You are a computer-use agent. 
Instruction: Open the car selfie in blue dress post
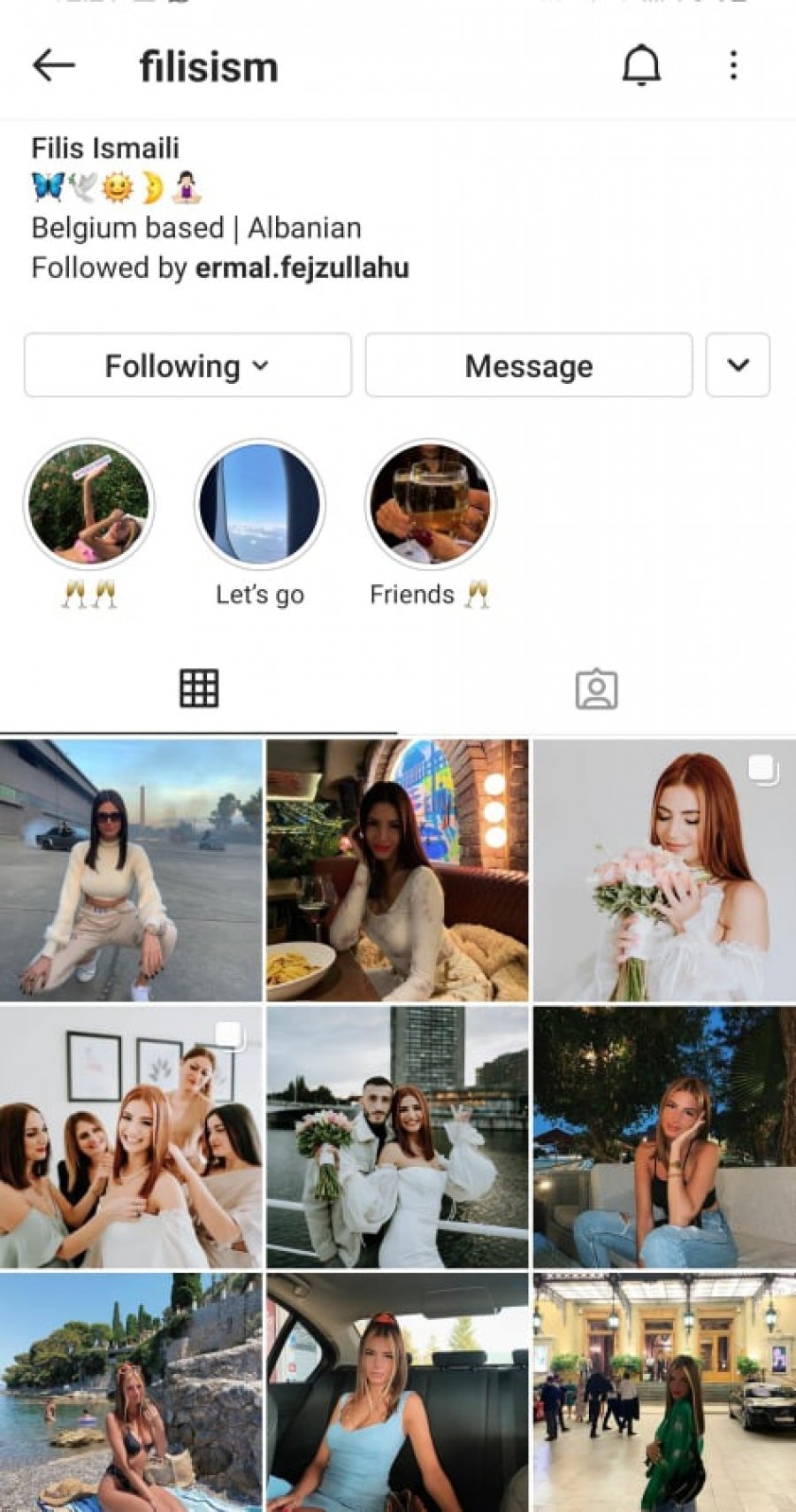[x=397, y=1393]
